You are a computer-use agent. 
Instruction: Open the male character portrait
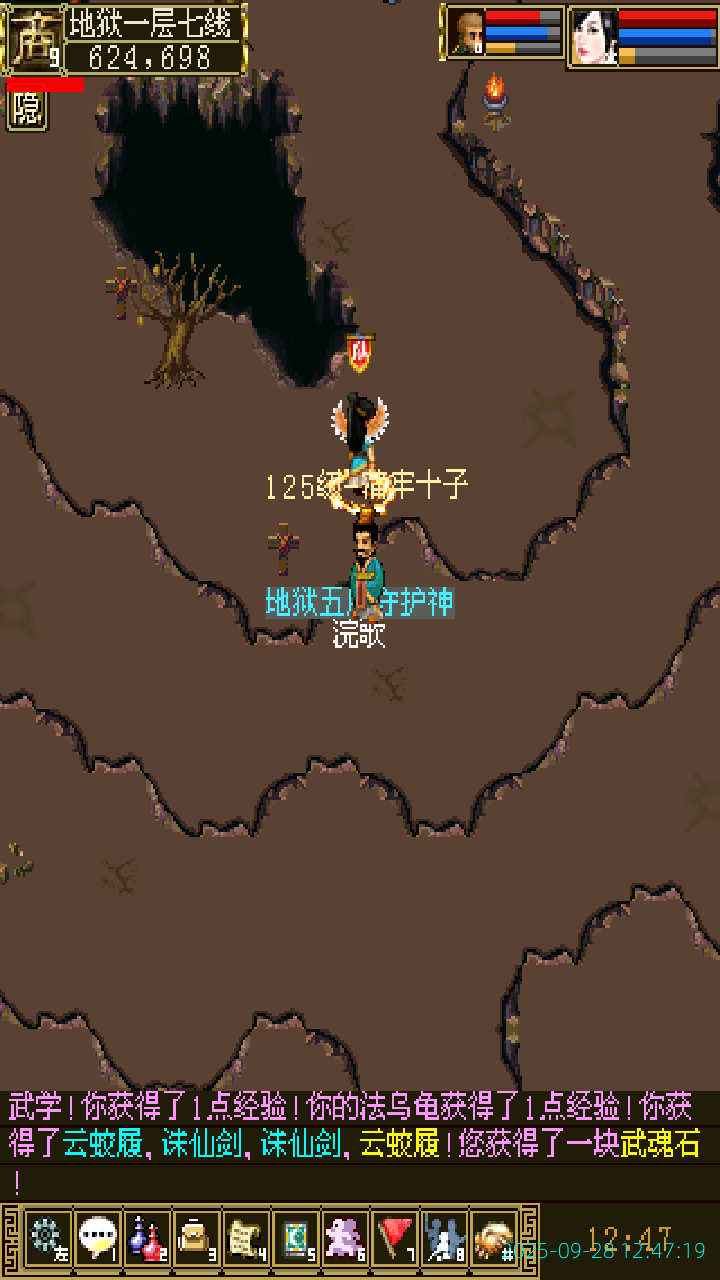click(x=466, y=33)
